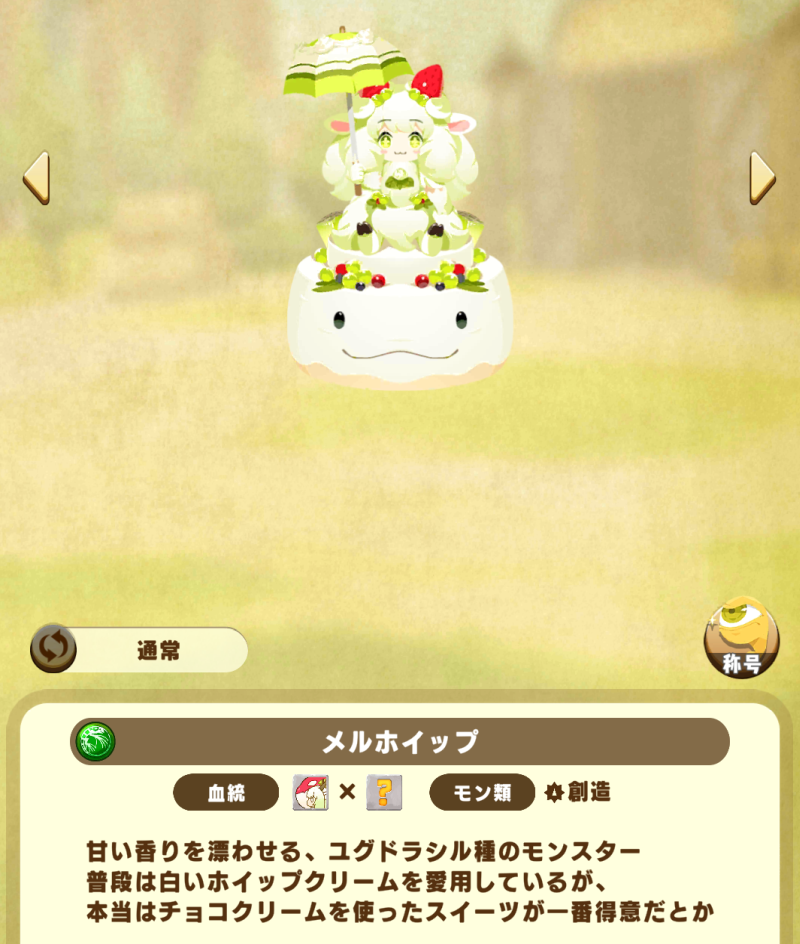800x944 pixels.
Task: Go to the previous monster with left arrow
Action: click(x=36, y=179)
